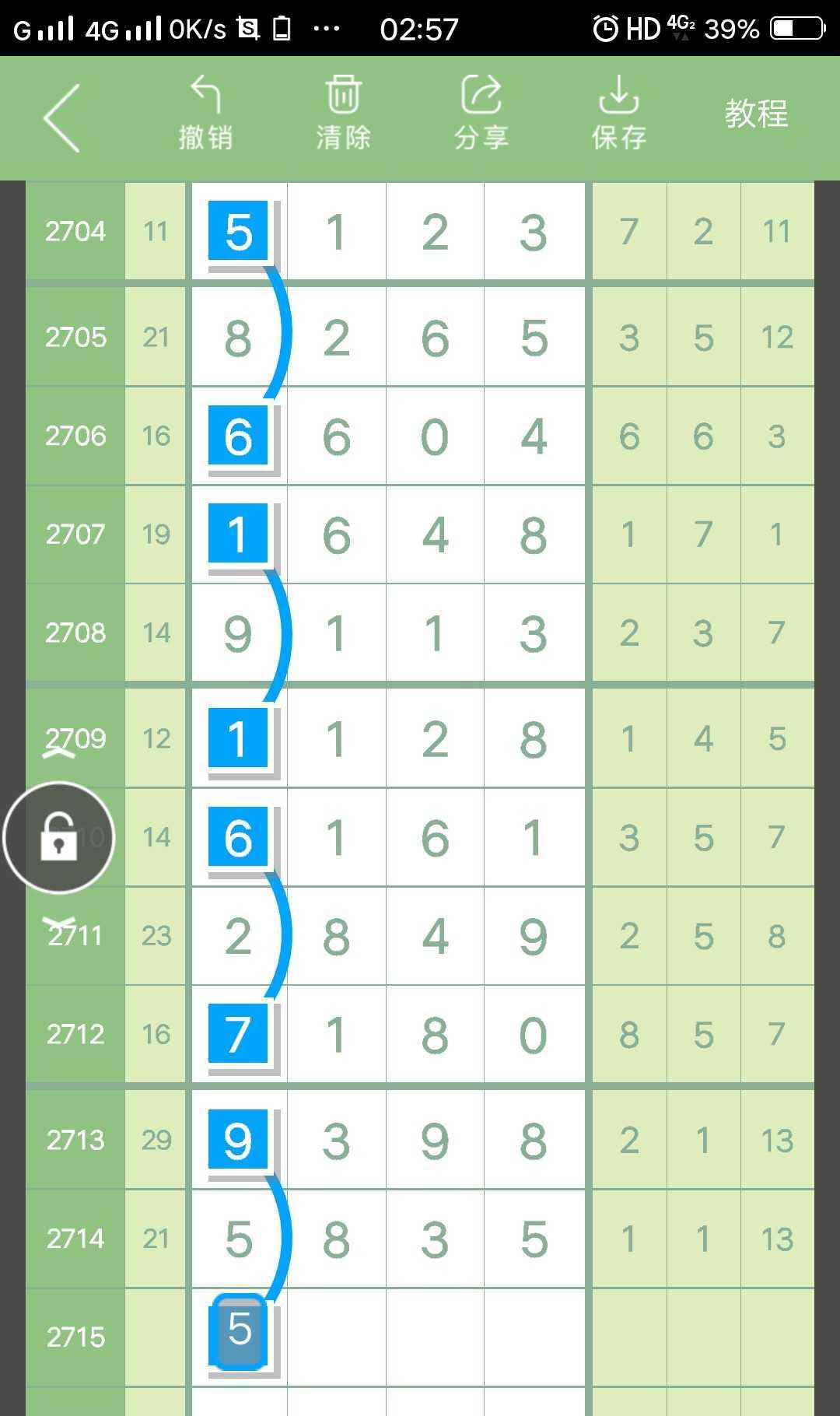The width and height of the screenshot is (840, 1416).
Task: Tap the up chevron above the lock
Action: (x=59, y=752)
